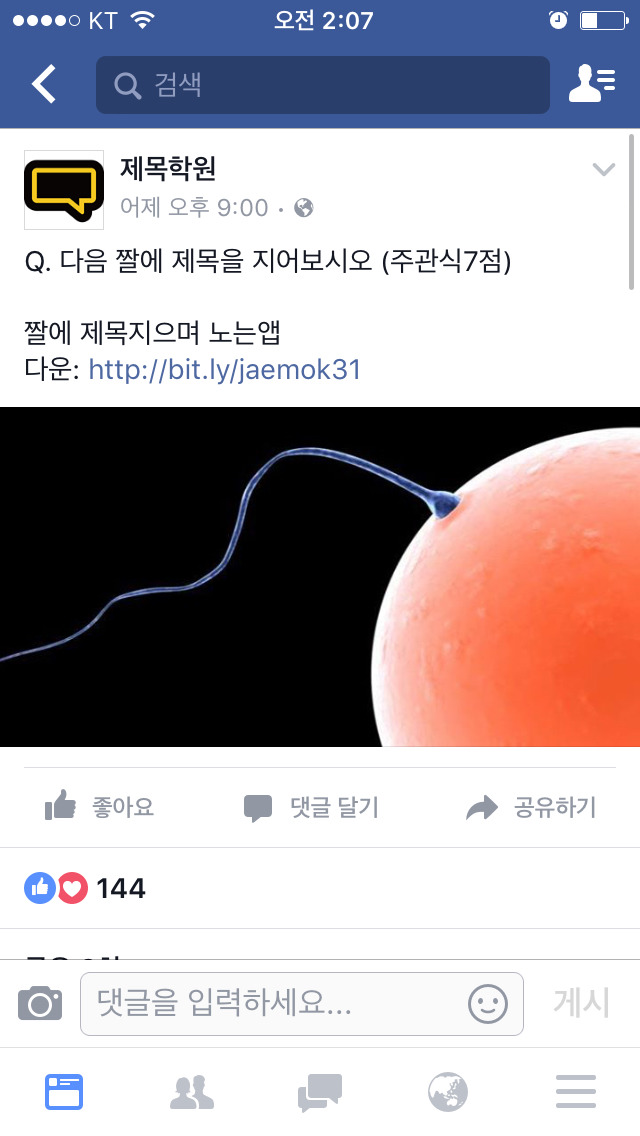This screenshot has height=1136, width=640.
Task: Share the post via 공유하기
Action: 531,807
